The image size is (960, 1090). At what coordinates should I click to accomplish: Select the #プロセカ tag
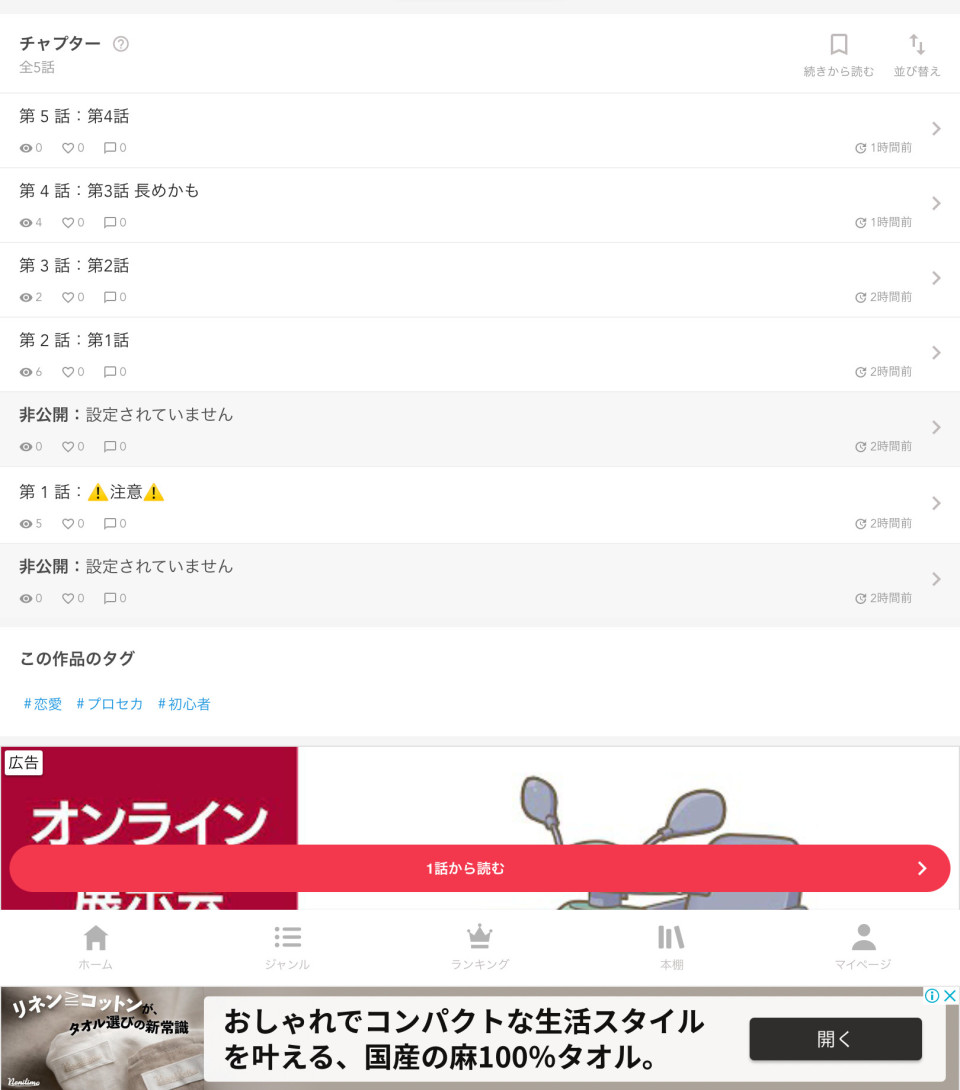tap(110, 704)
